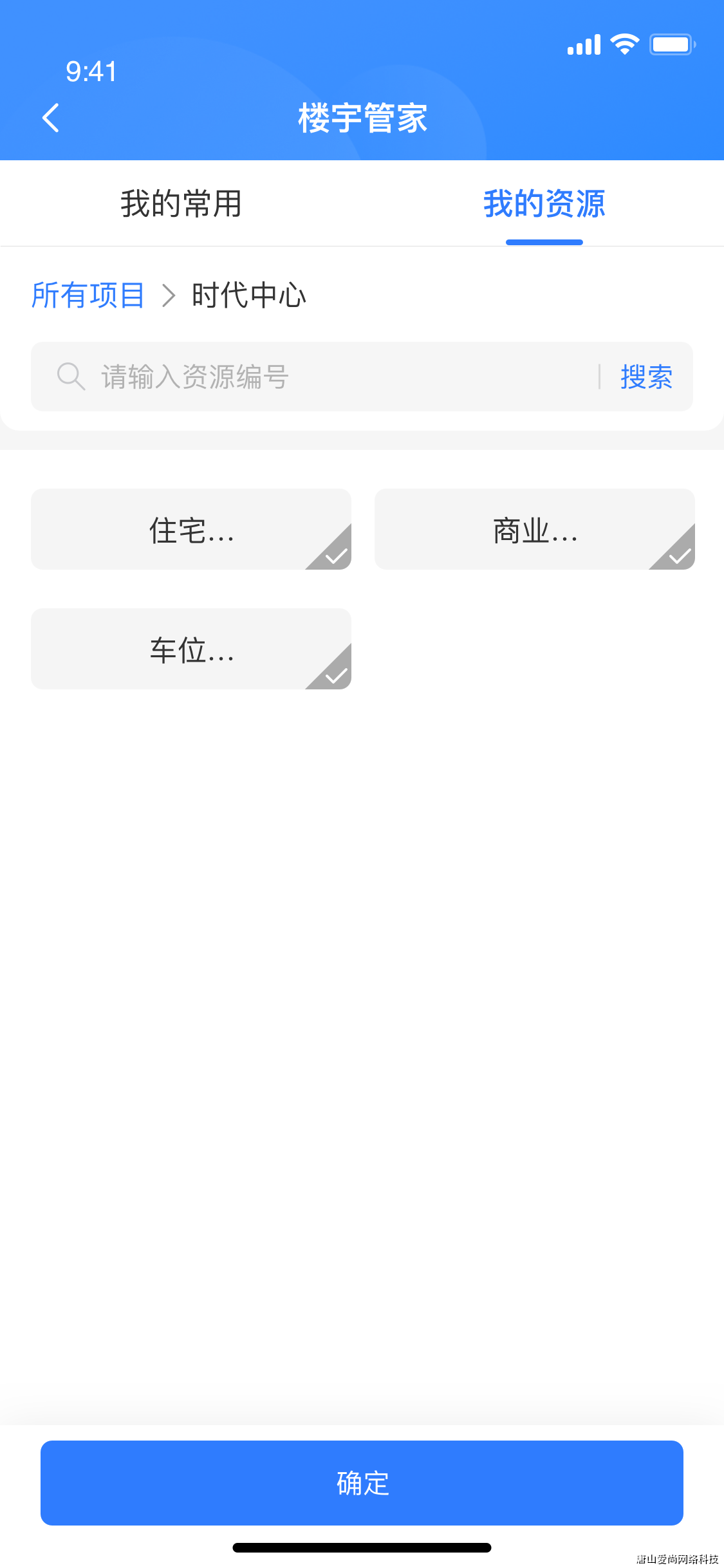Screen dimensions: 724x1568
Task: Click the checkmark corner on the 商业 card
Action: (678, 555)
